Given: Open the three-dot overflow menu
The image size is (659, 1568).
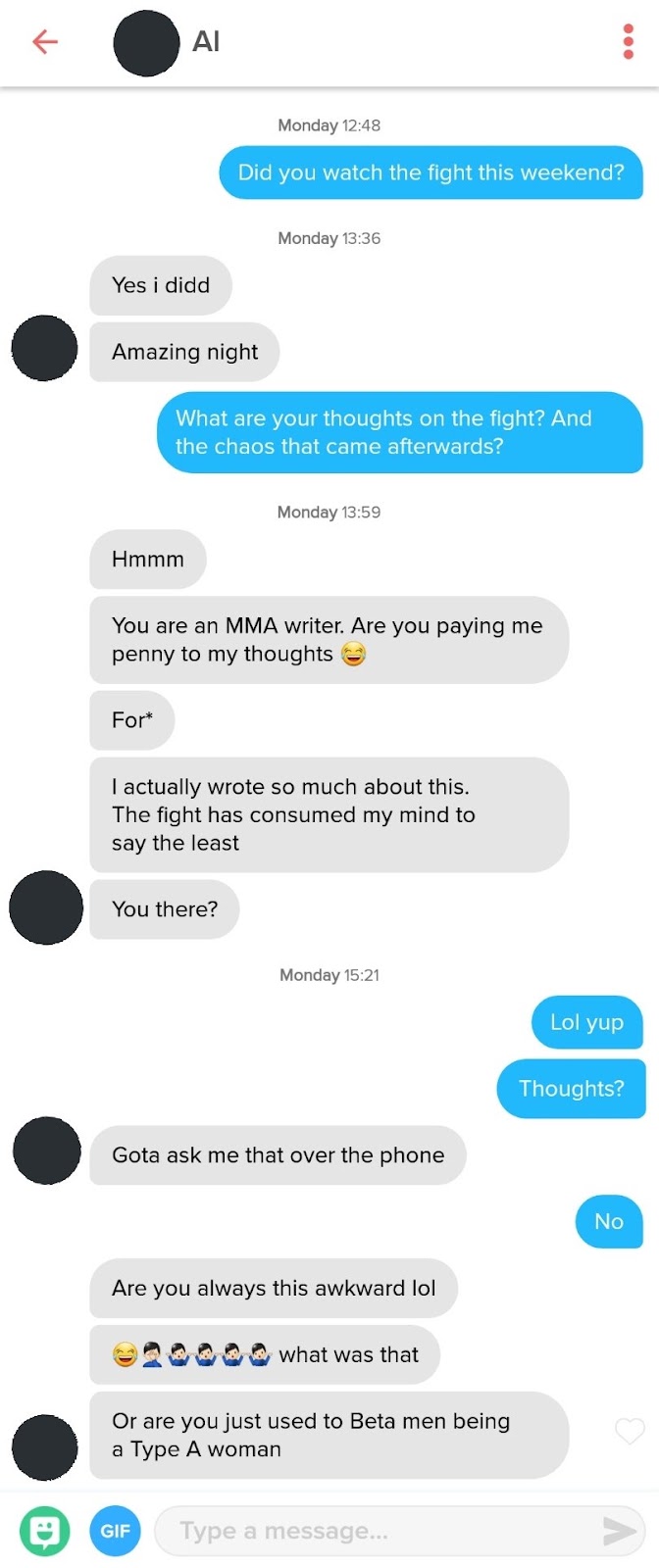Looking at the screenshot, I should [x=629, y=41].
